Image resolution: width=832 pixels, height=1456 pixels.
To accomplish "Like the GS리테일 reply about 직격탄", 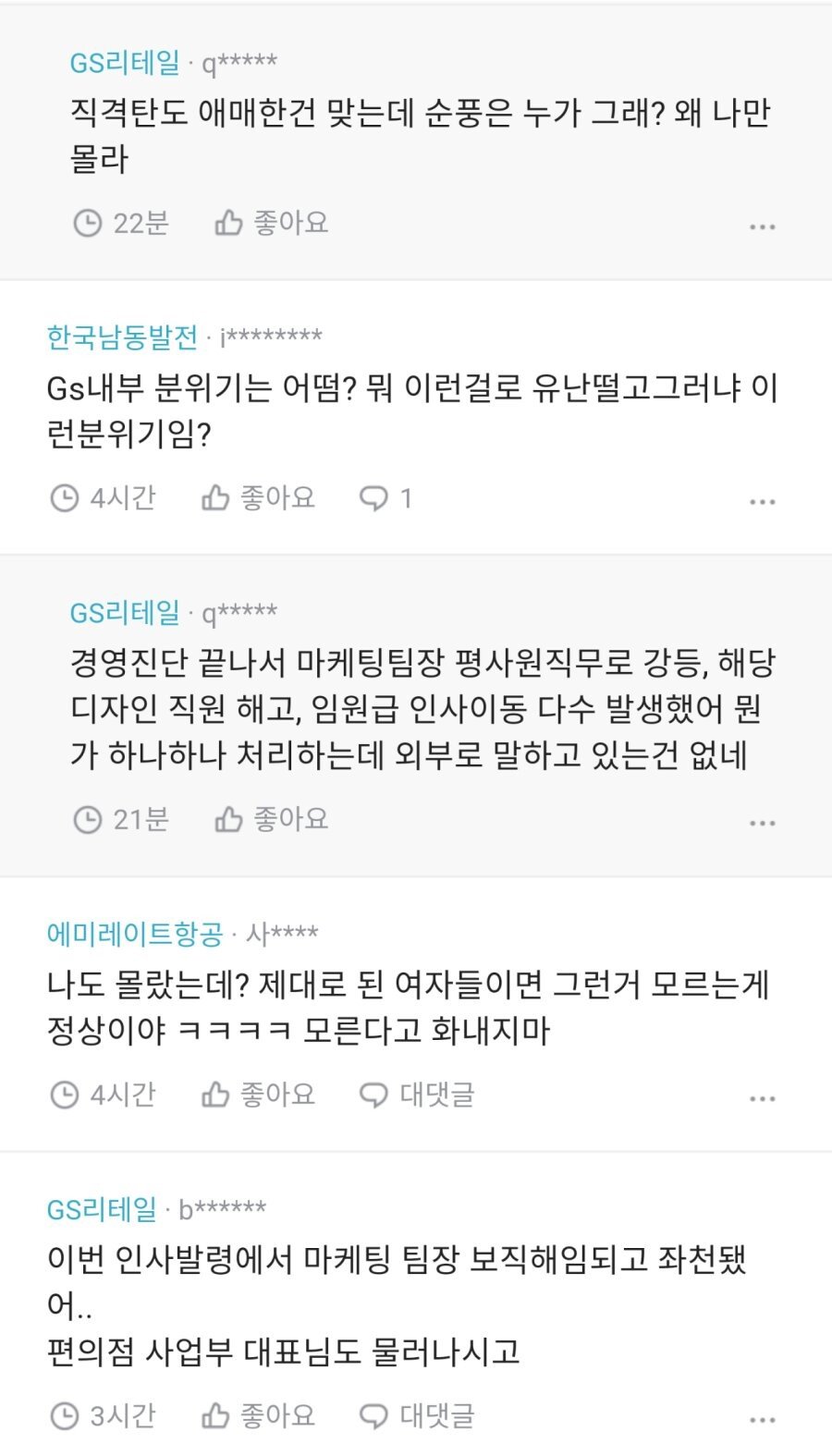I will pyautogui.click(x=272, y=223).
